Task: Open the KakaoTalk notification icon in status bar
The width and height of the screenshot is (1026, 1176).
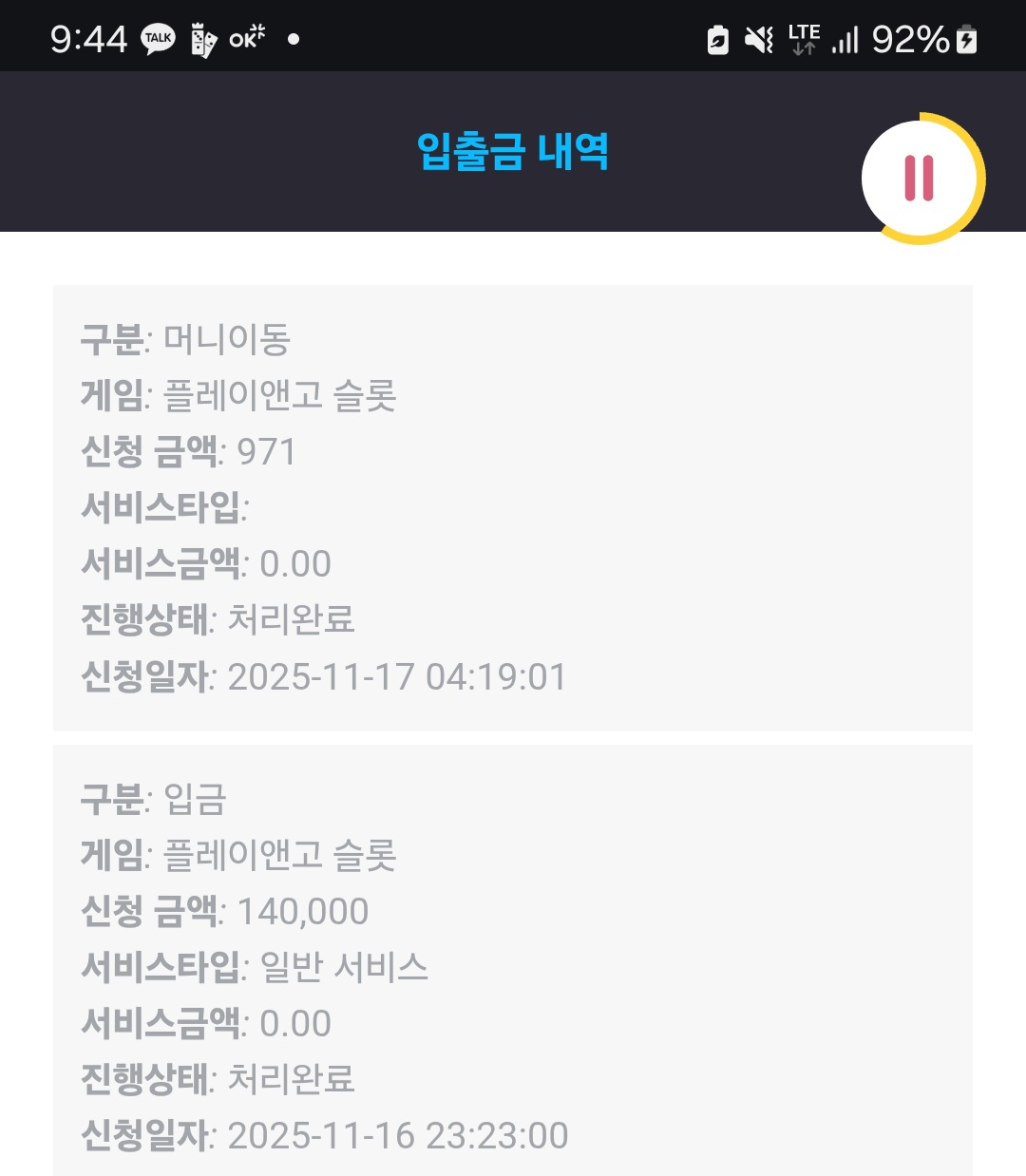Action: pyautogui.click(x=160, y=36)
